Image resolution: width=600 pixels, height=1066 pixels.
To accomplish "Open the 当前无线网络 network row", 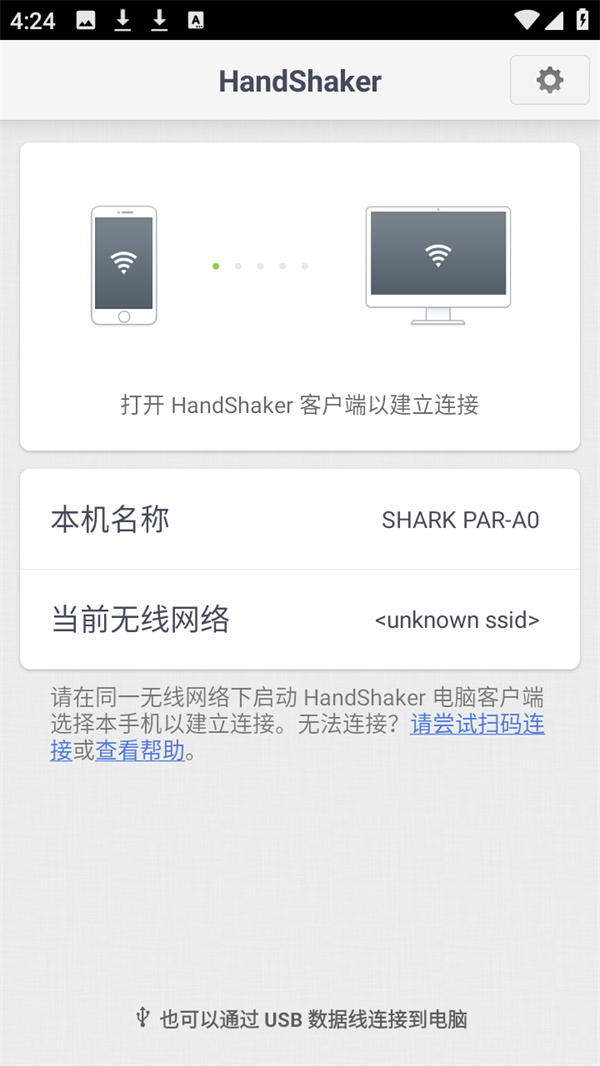I will (x=300, y=620).
